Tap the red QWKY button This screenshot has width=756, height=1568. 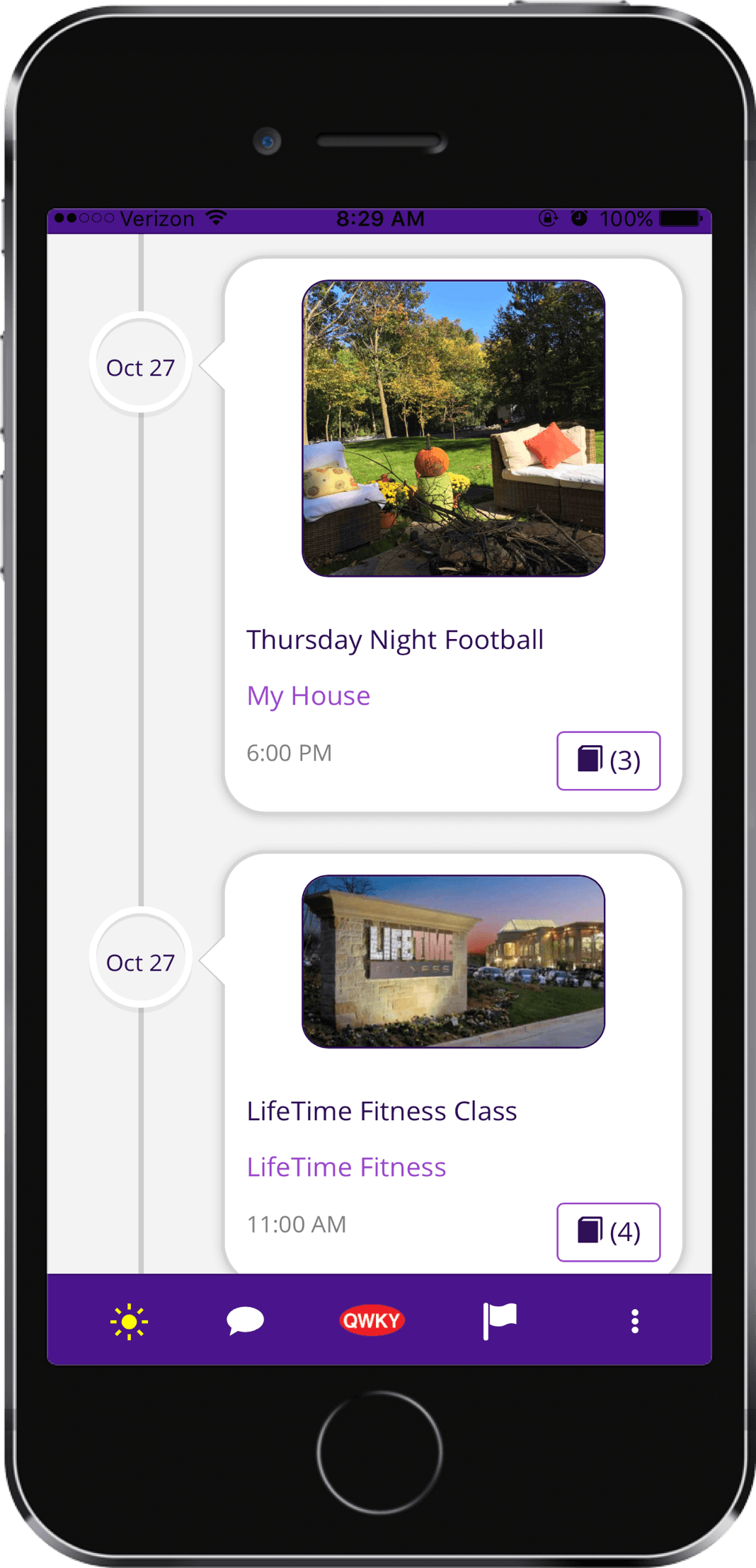tap(372, 1320)
